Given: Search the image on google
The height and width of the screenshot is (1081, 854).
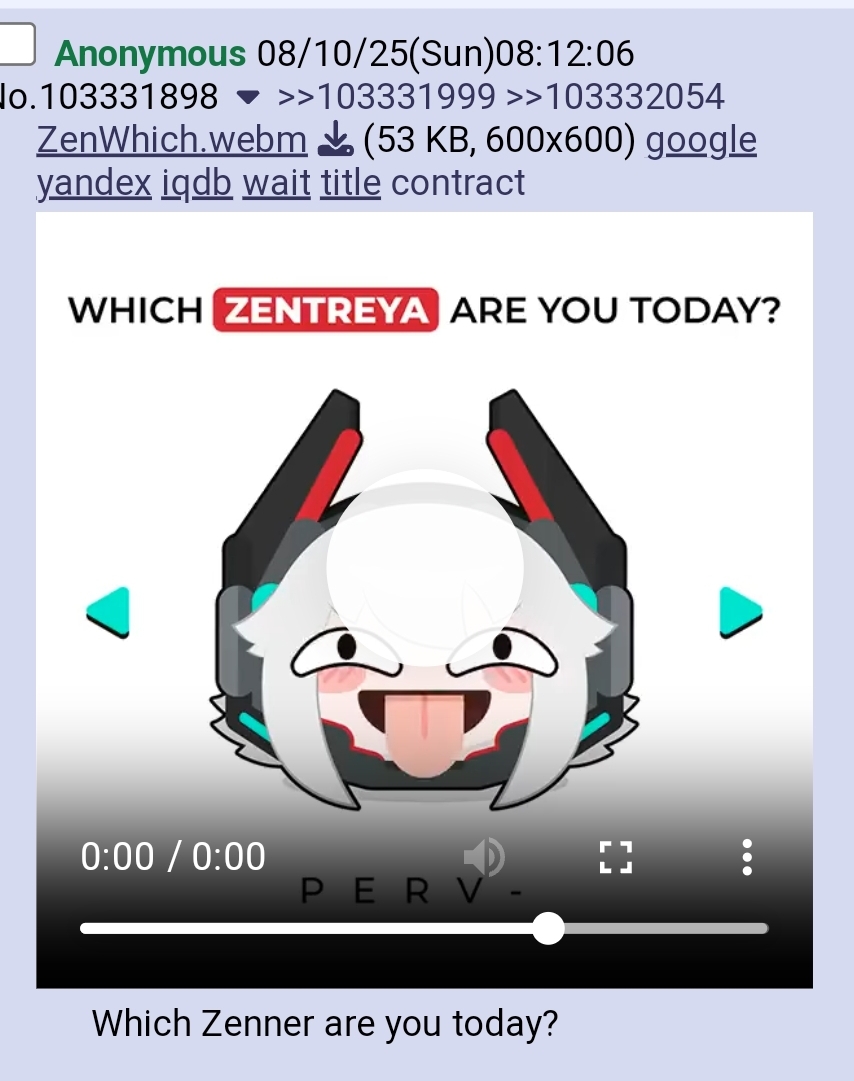Looking at the screenshot, I should pyautogui.click(x=700, y=140).
